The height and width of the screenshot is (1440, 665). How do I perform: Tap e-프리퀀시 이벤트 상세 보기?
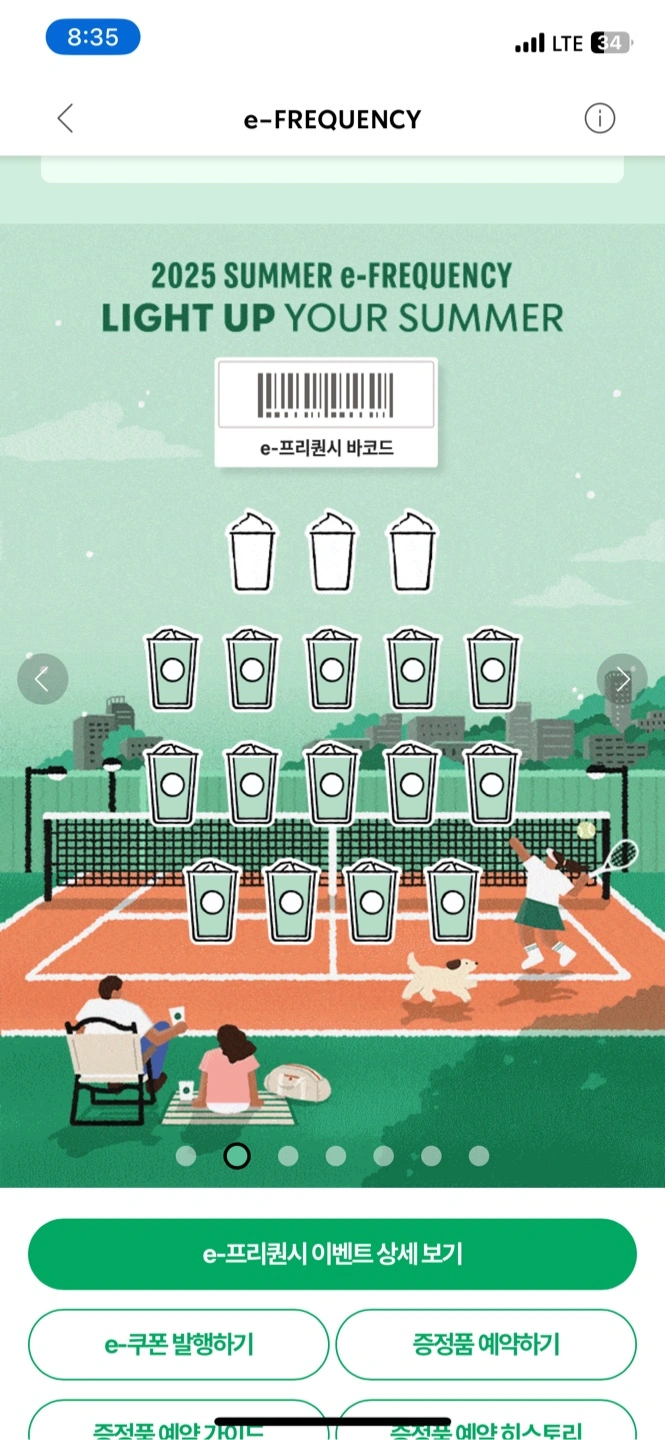point(332,1254)
